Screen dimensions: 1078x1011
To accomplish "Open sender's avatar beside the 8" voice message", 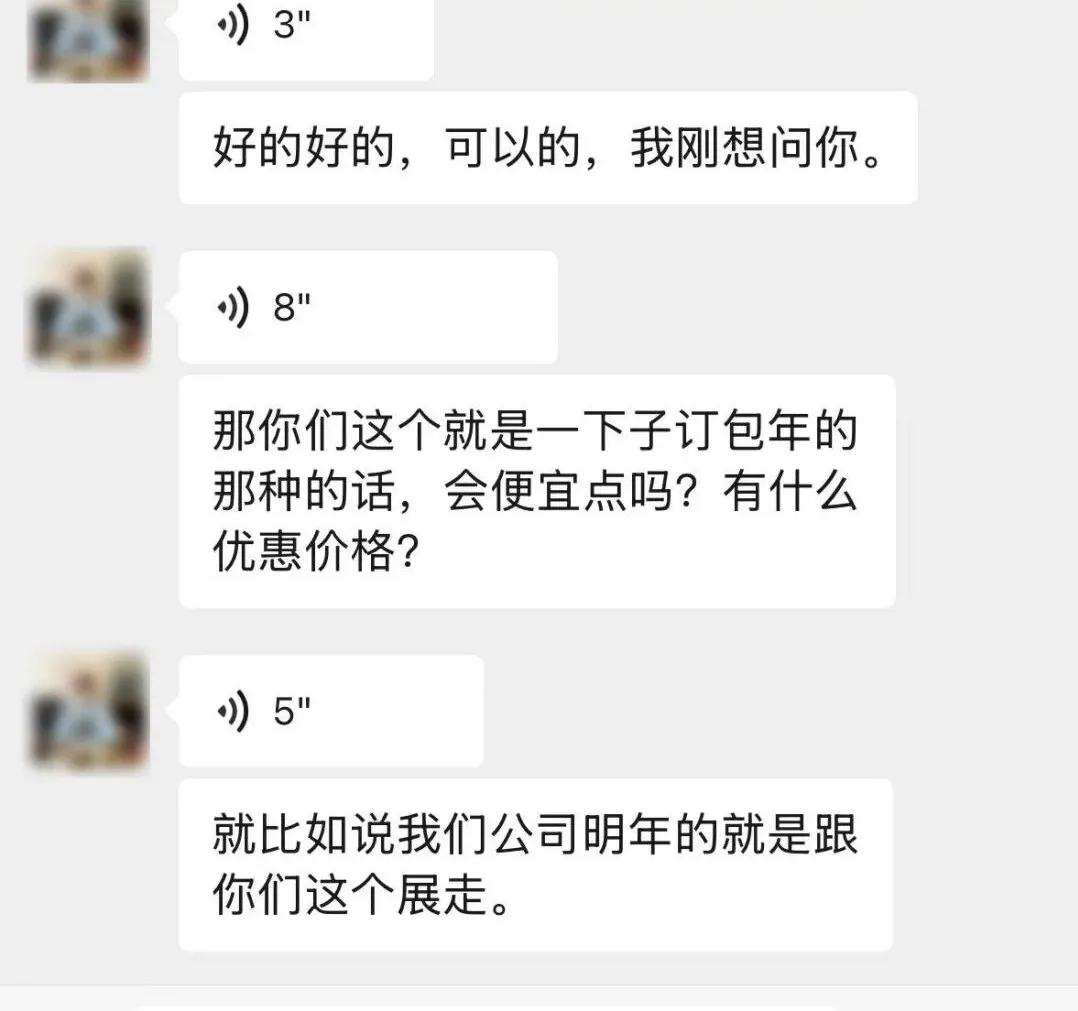I will coord(88,309).
